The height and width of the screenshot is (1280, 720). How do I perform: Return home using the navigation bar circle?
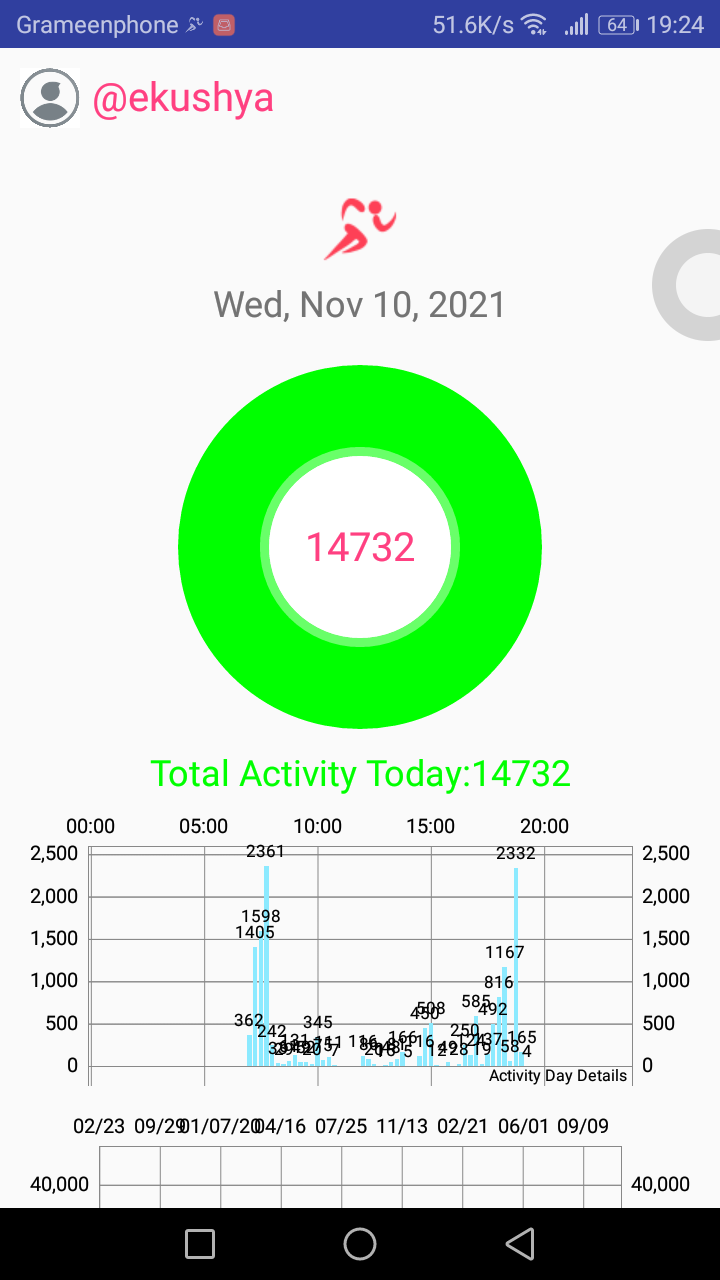pyautogui.click(x=360, y=1243)
